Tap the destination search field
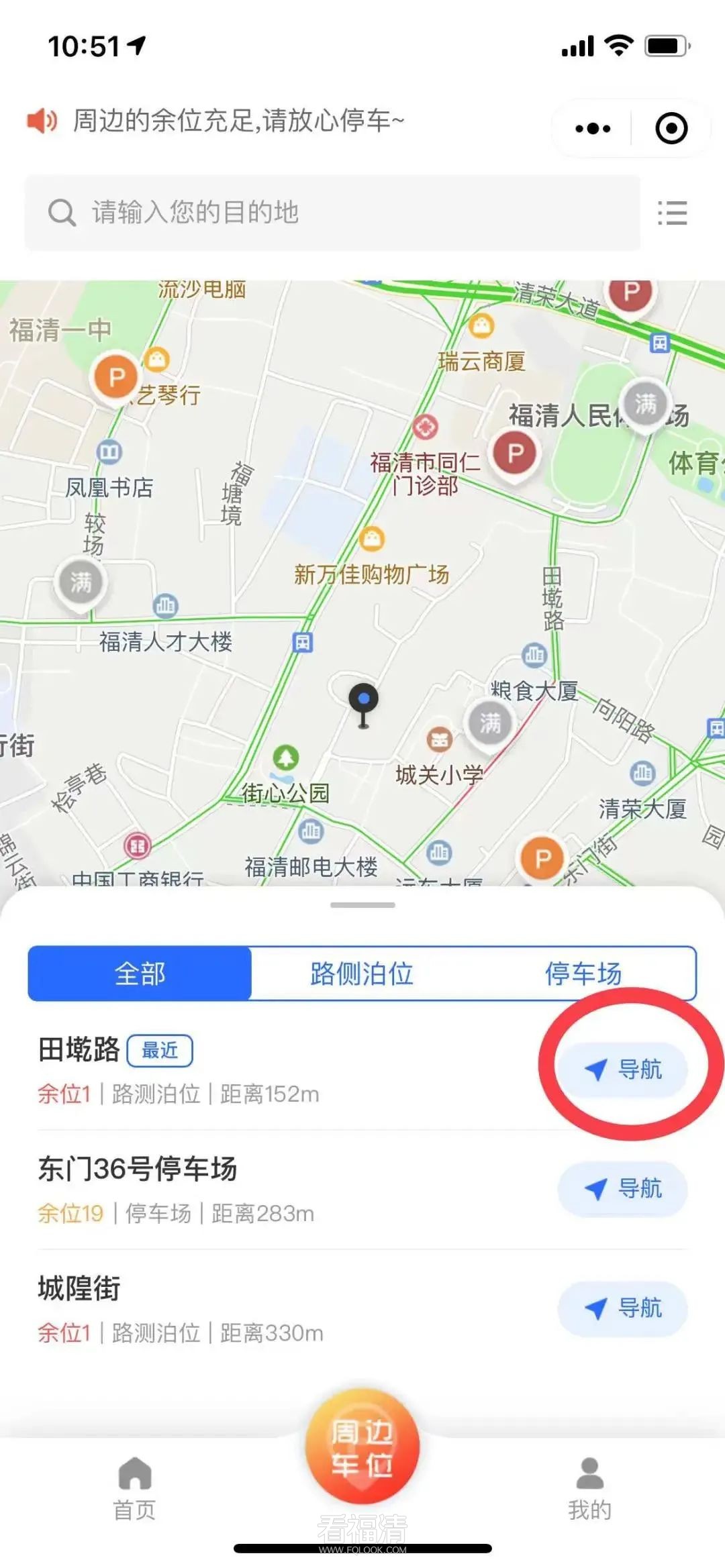 click(x=332, y=213)
